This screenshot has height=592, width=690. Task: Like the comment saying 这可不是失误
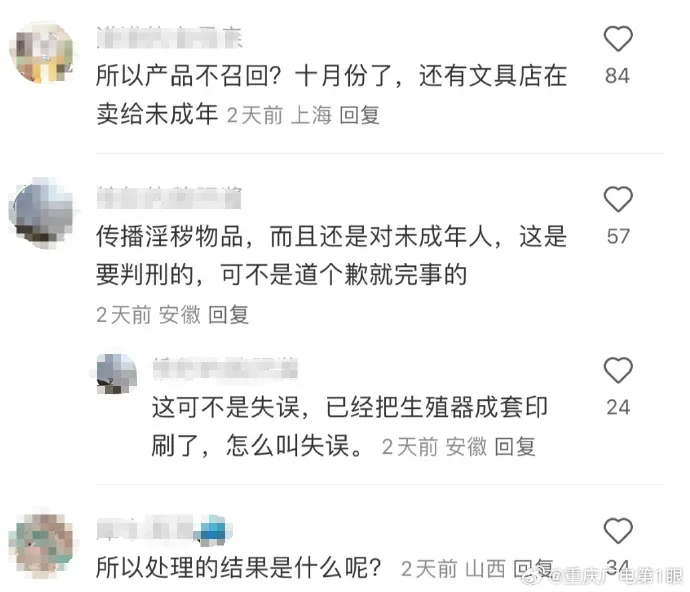click(618, 370)
